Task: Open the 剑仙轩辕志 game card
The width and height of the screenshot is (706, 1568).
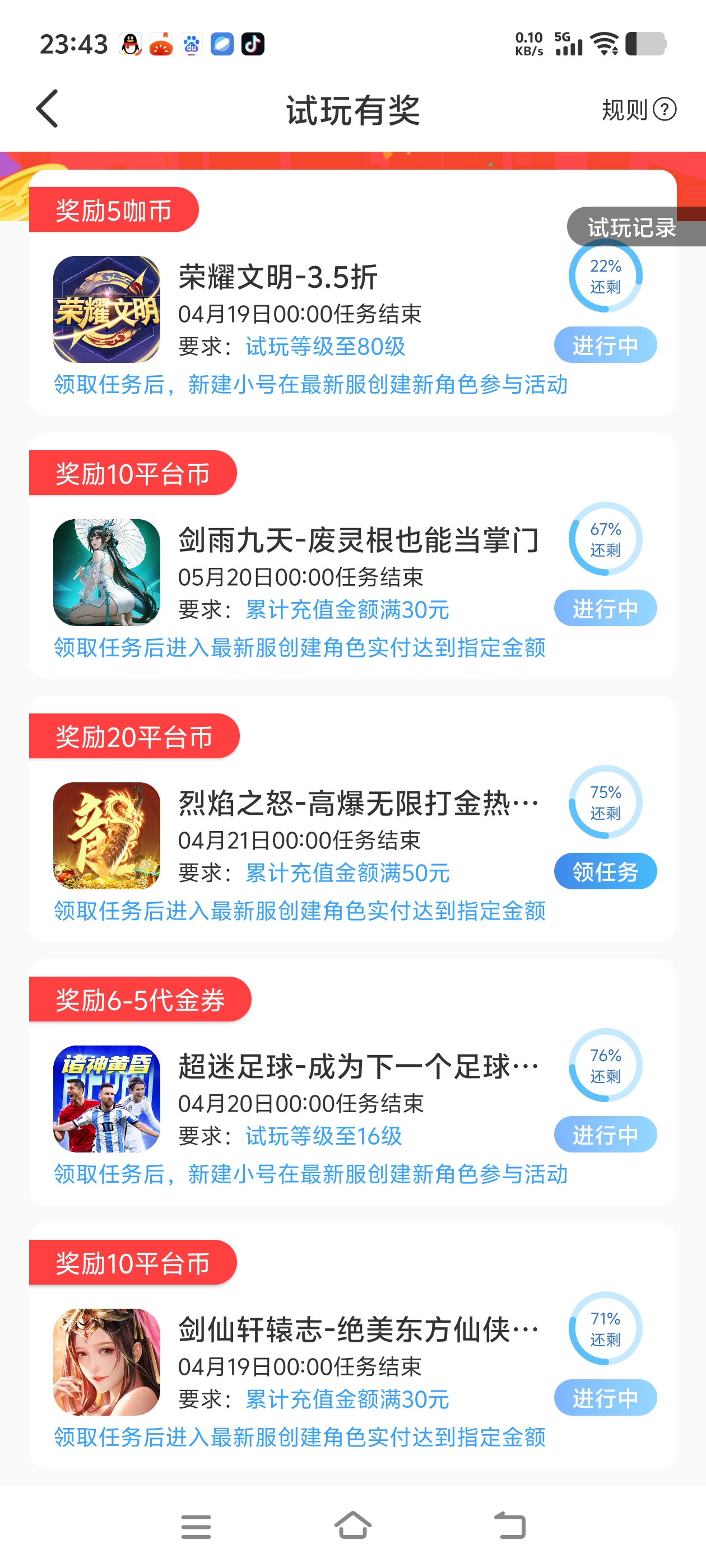Action: pyautogui.click(x=357, y=1329)
